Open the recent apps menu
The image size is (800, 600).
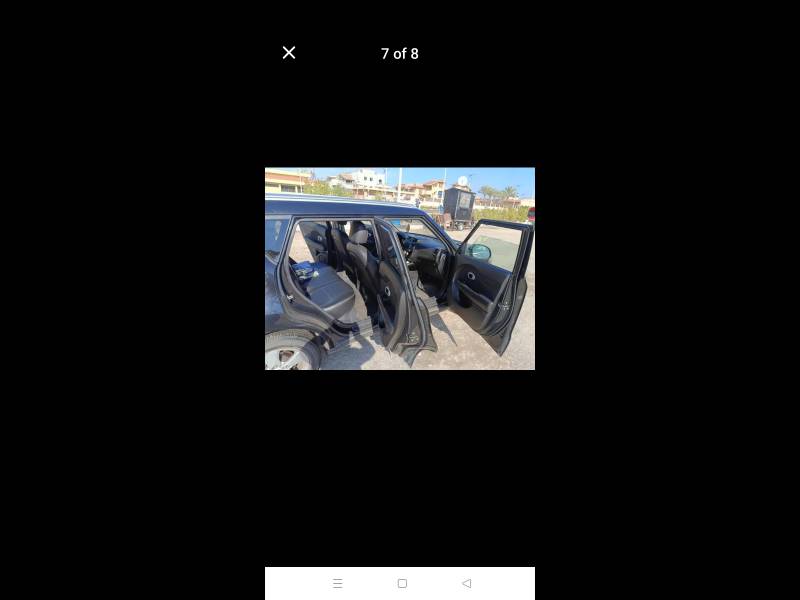[x=337, y=583]
